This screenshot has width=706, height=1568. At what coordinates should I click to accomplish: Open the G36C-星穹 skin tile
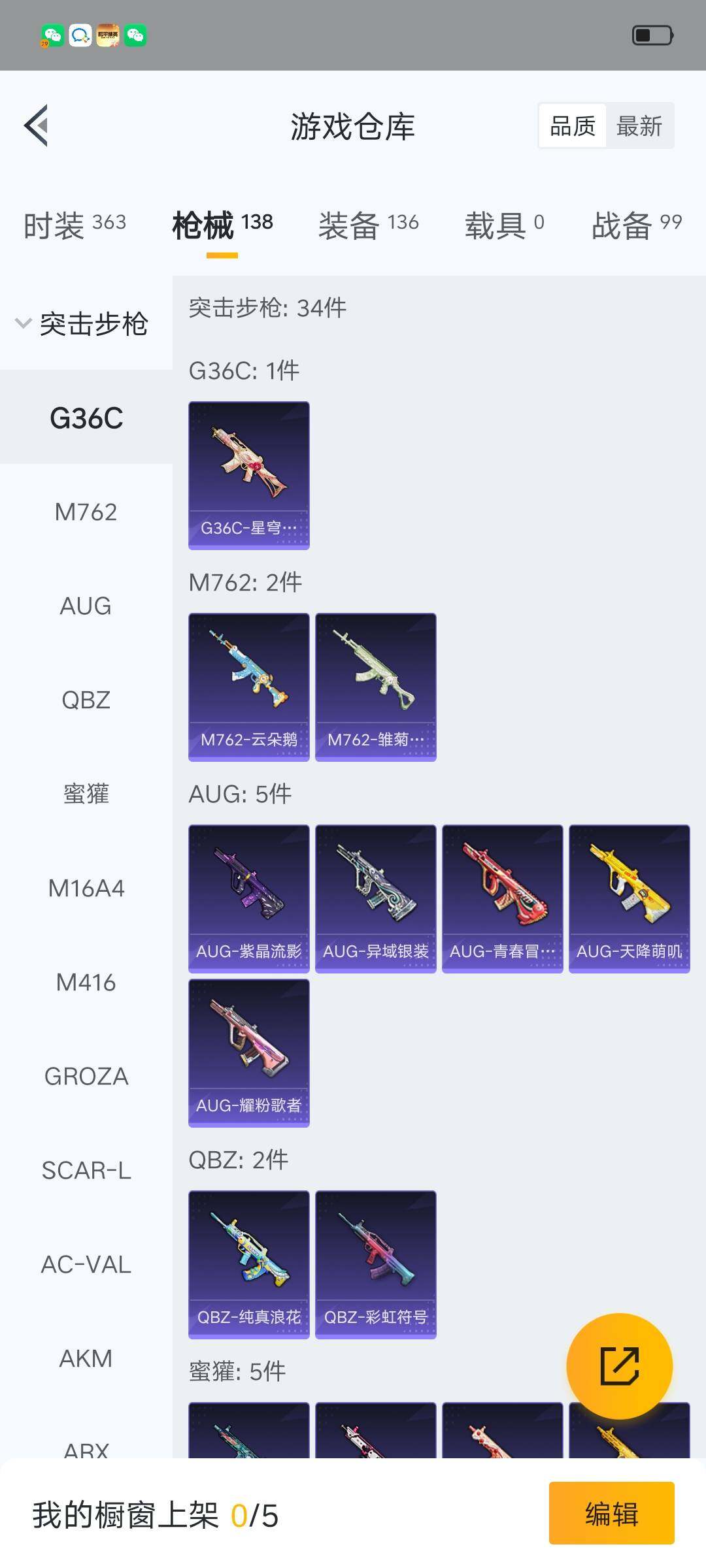coord(249,476)
